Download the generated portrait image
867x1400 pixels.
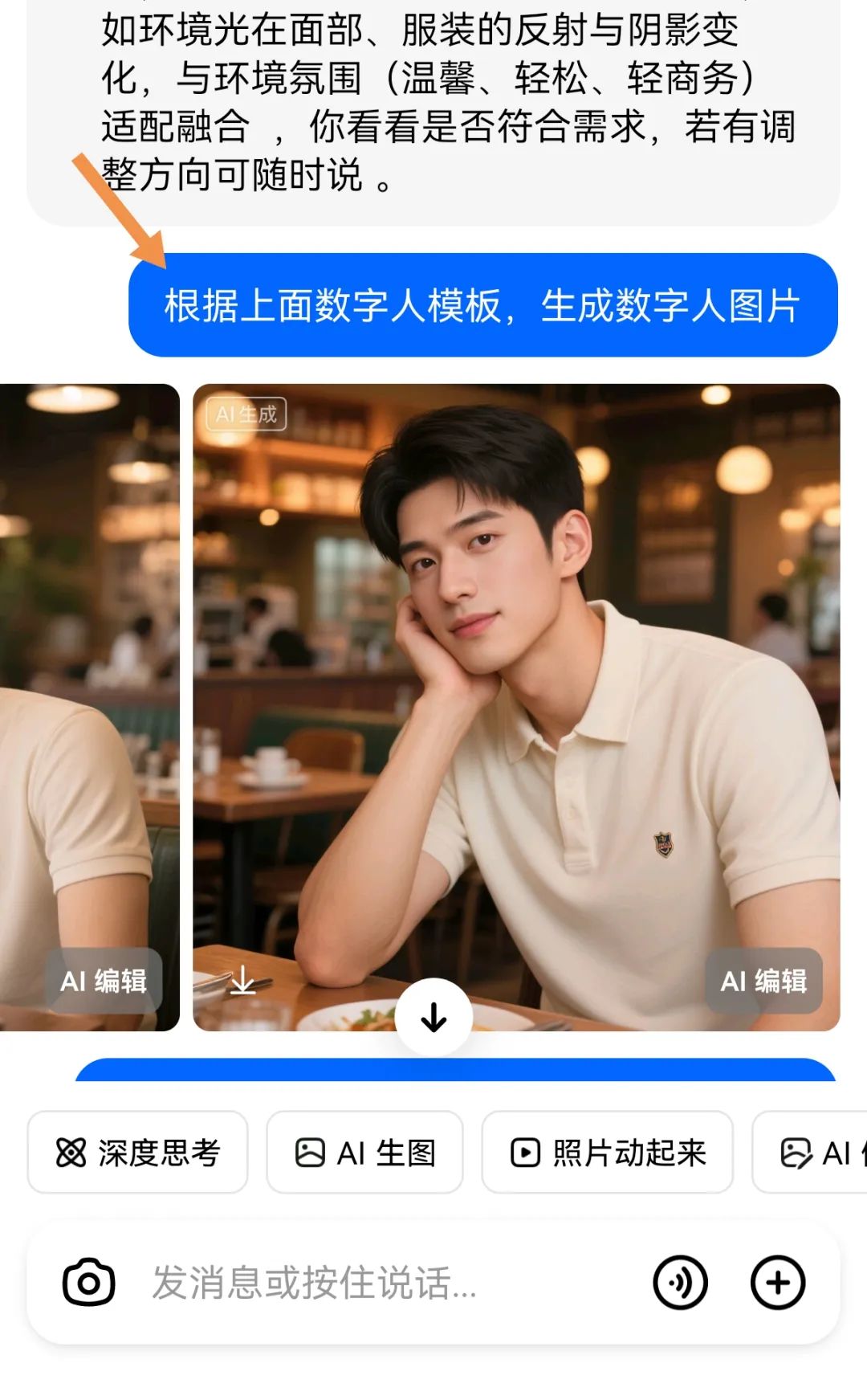pyautogui.click(x=242, y=980)
